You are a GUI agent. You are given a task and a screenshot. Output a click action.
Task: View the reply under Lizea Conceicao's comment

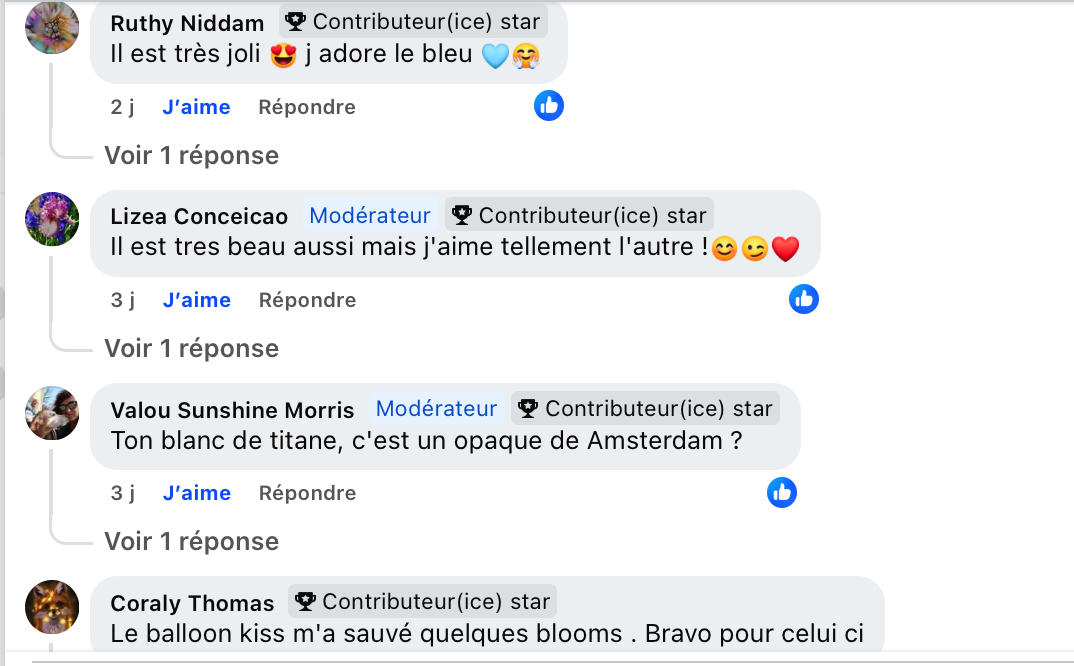(x=191, y=348)
